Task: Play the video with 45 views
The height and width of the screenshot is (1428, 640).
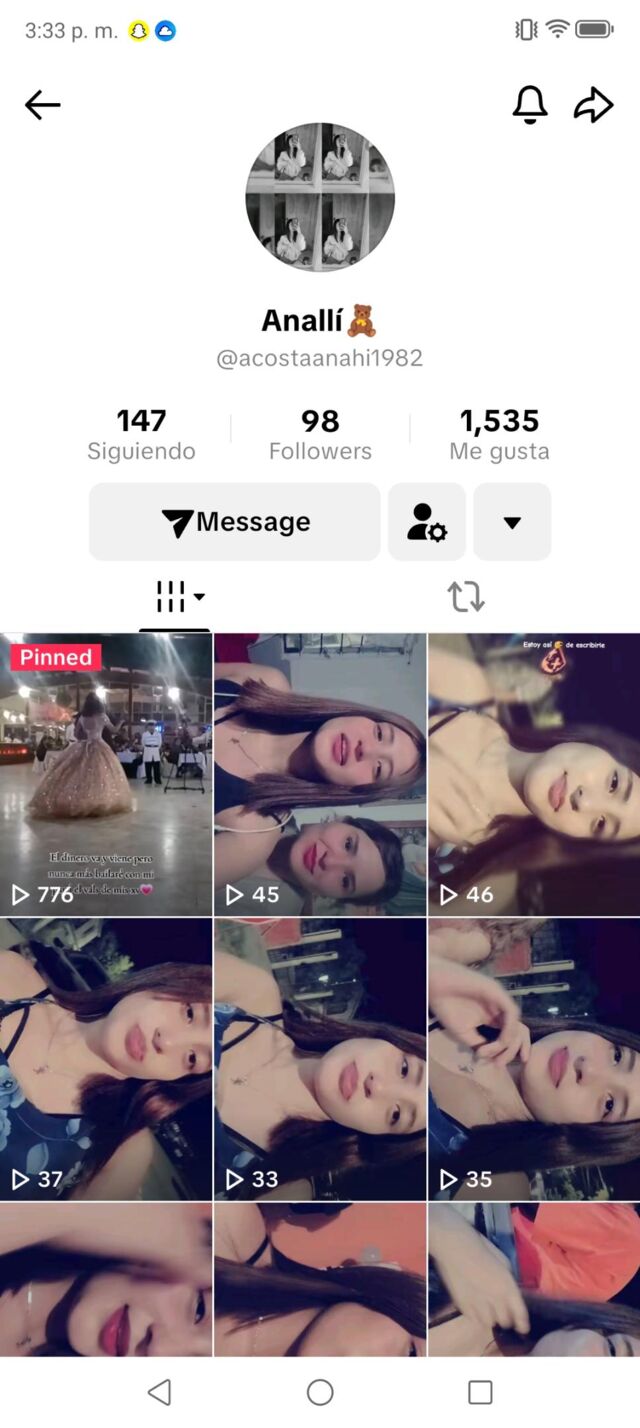Action: point(320,774)
